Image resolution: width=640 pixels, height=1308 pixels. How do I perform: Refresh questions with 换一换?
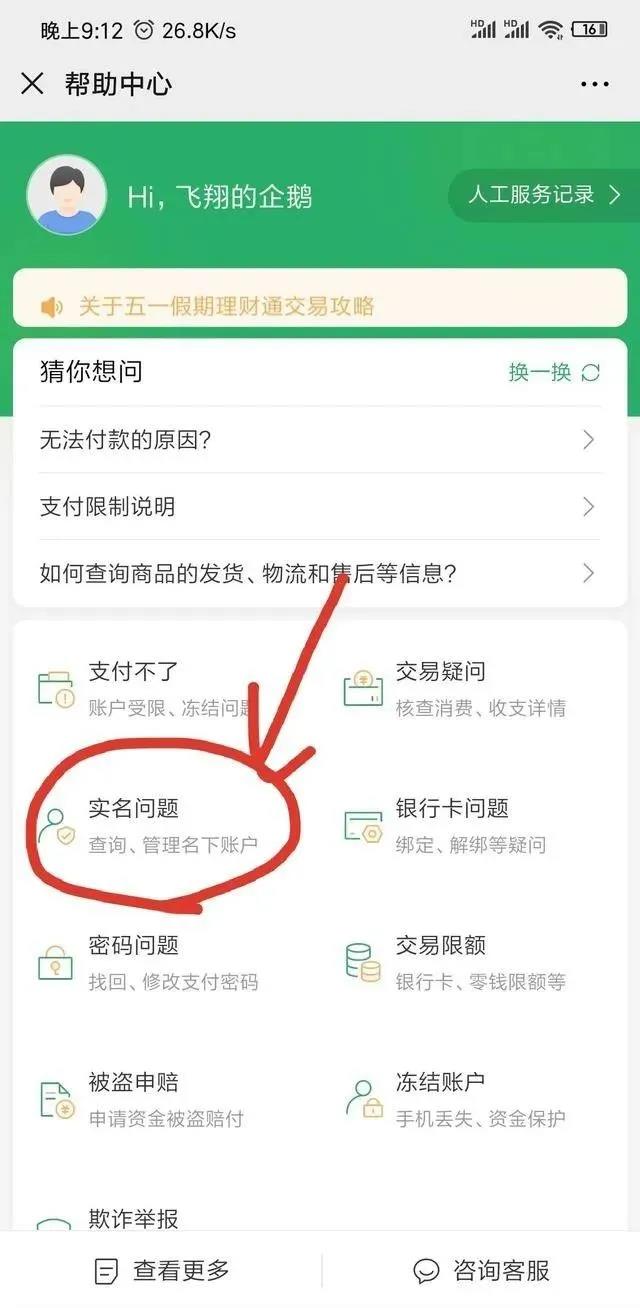pyautogui.click(x=554, y=373)
